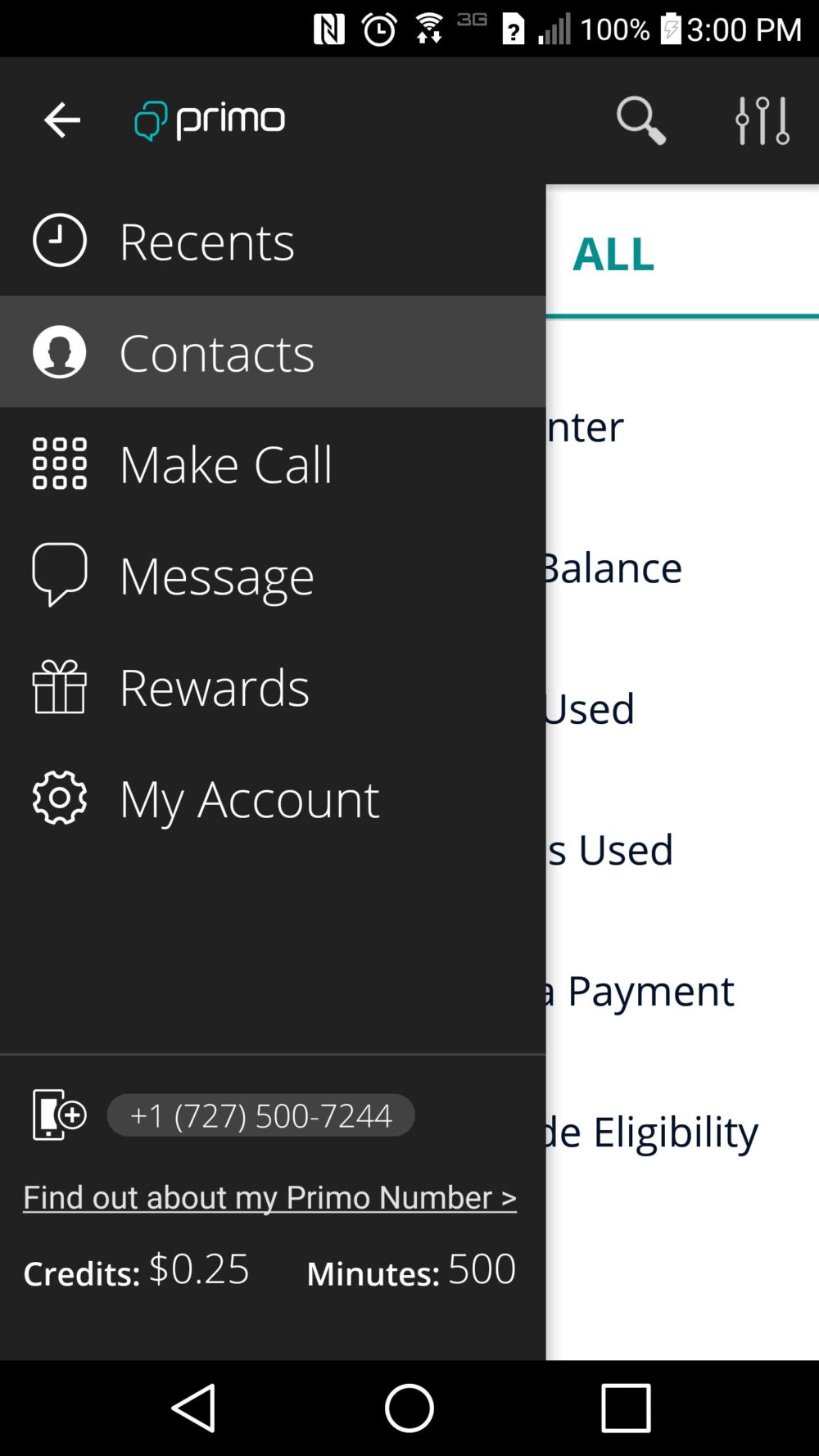
Task: Tap the Message speech bubble icon
Action: coord(59,574)
